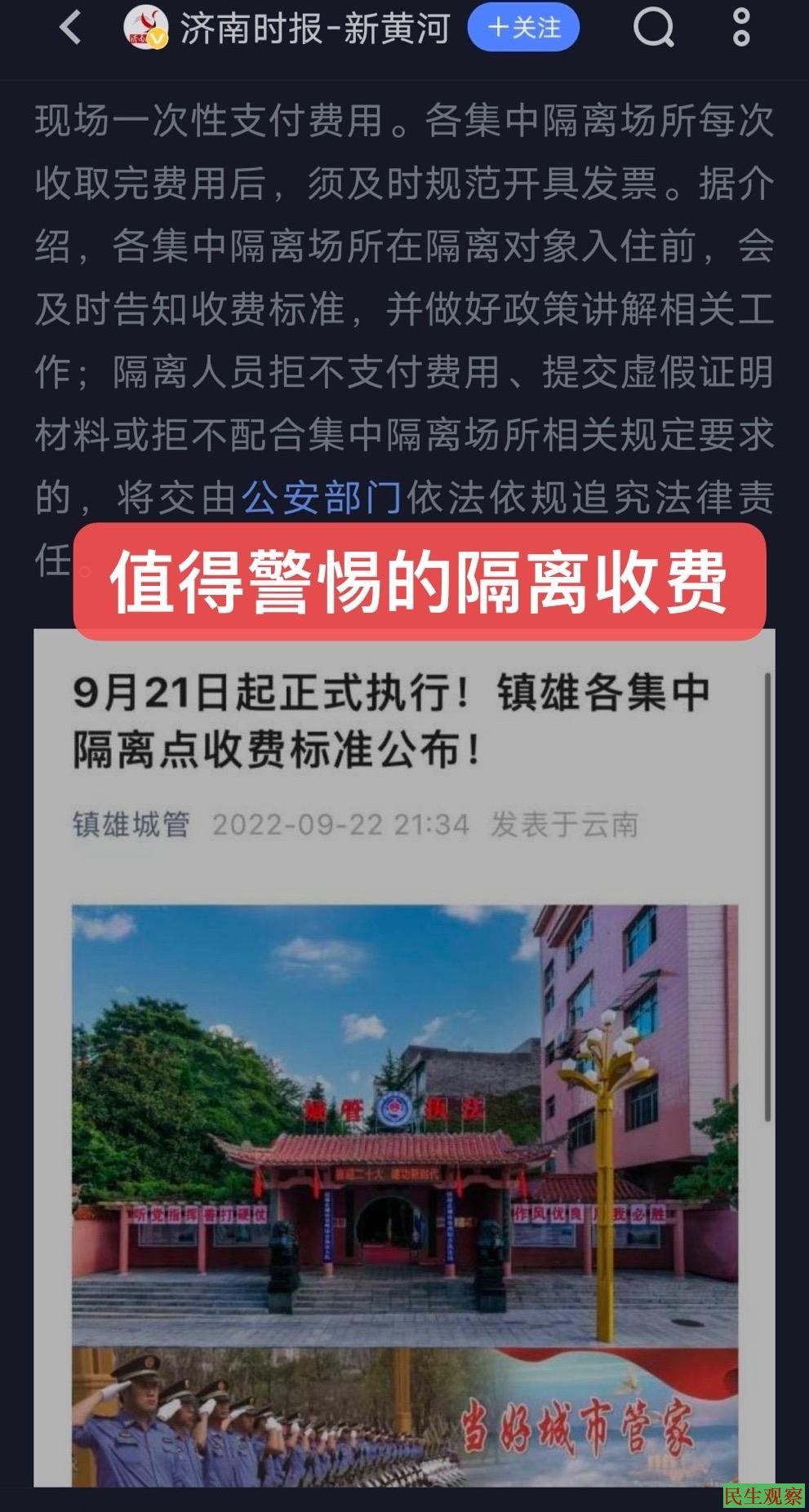Open the highlighted 公安部门 link

pyautogui.click(x=322, y=497)
